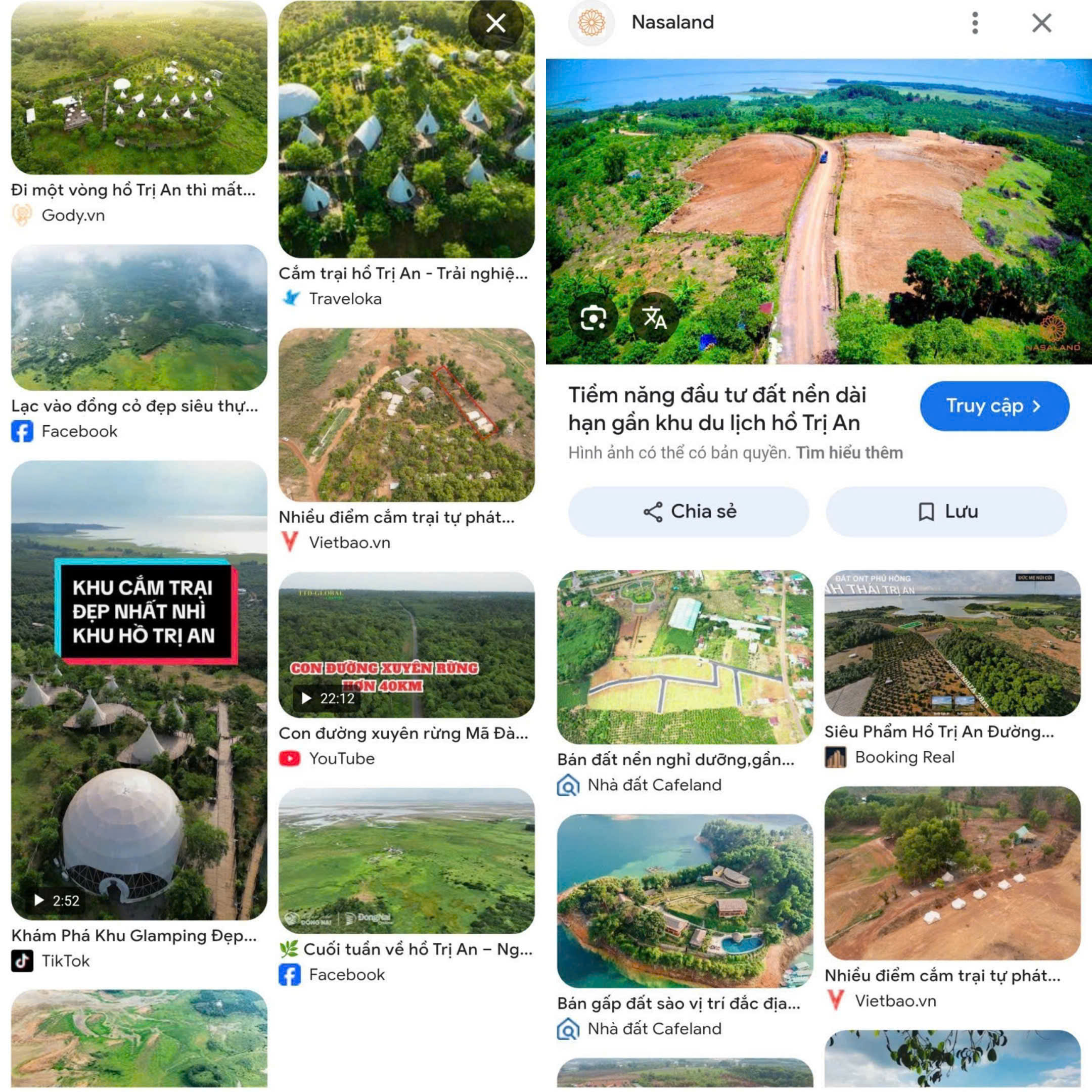Open the Nasaland source header
This screenshot has height=1092, width=1092.
coord(671,23)
